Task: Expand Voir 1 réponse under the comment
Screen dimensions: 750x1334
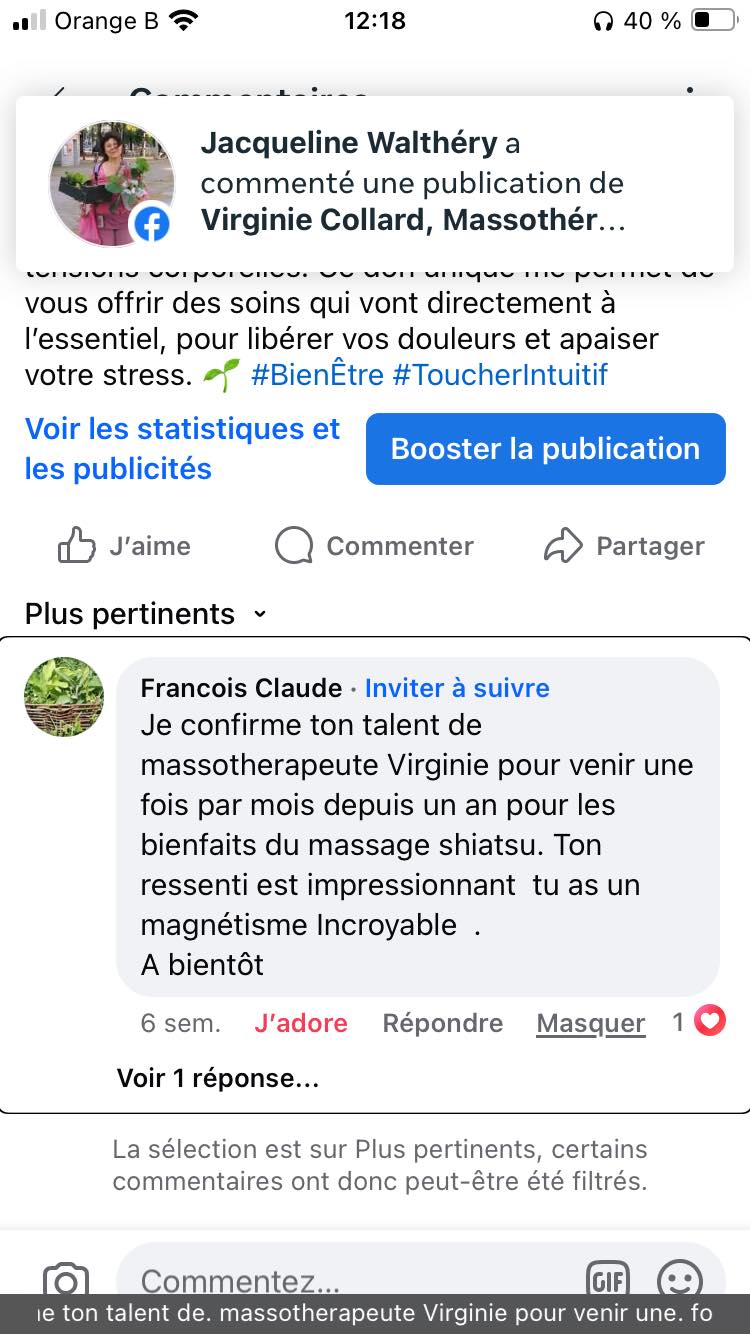Action: point(216,1078)
